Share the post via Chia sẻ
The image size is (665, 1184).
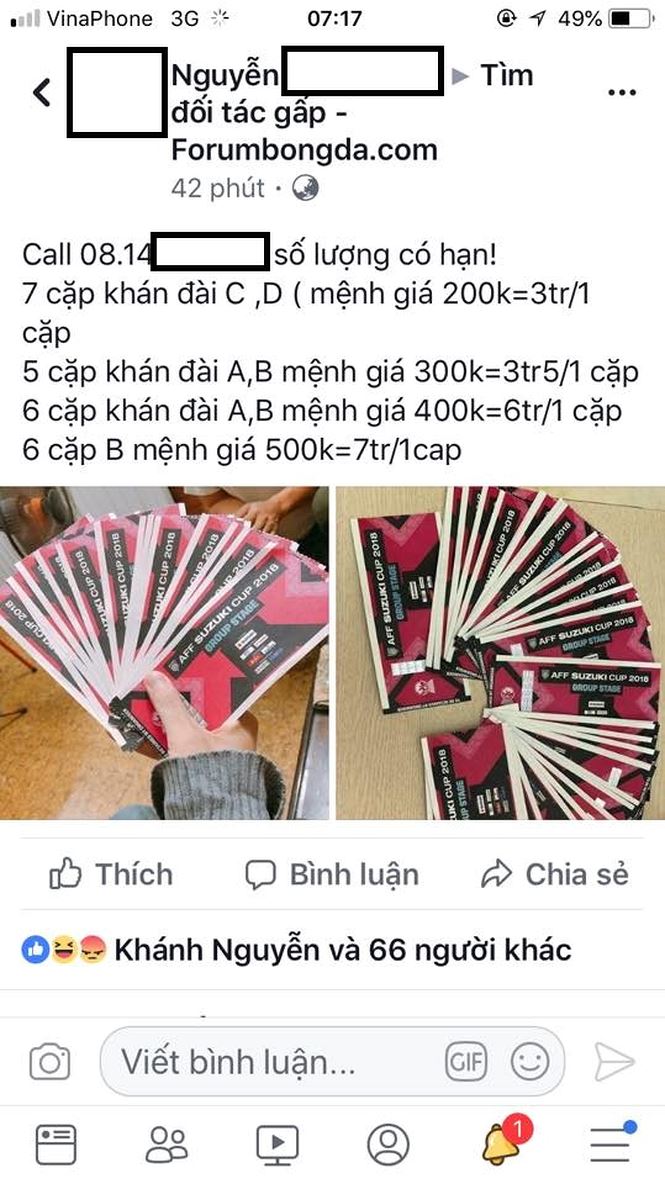555,875
